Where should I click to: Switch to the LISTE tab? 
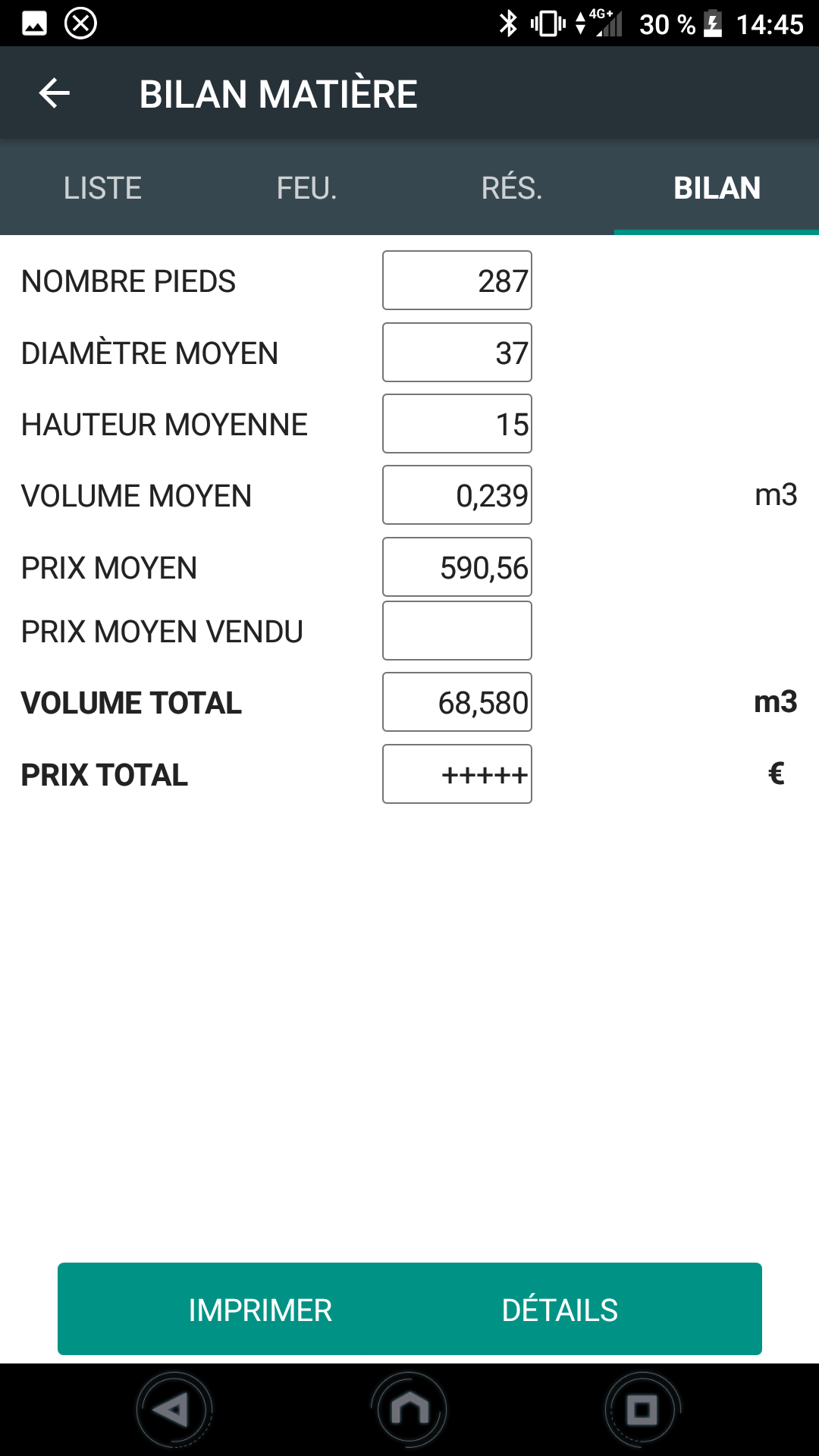(102, 188)
